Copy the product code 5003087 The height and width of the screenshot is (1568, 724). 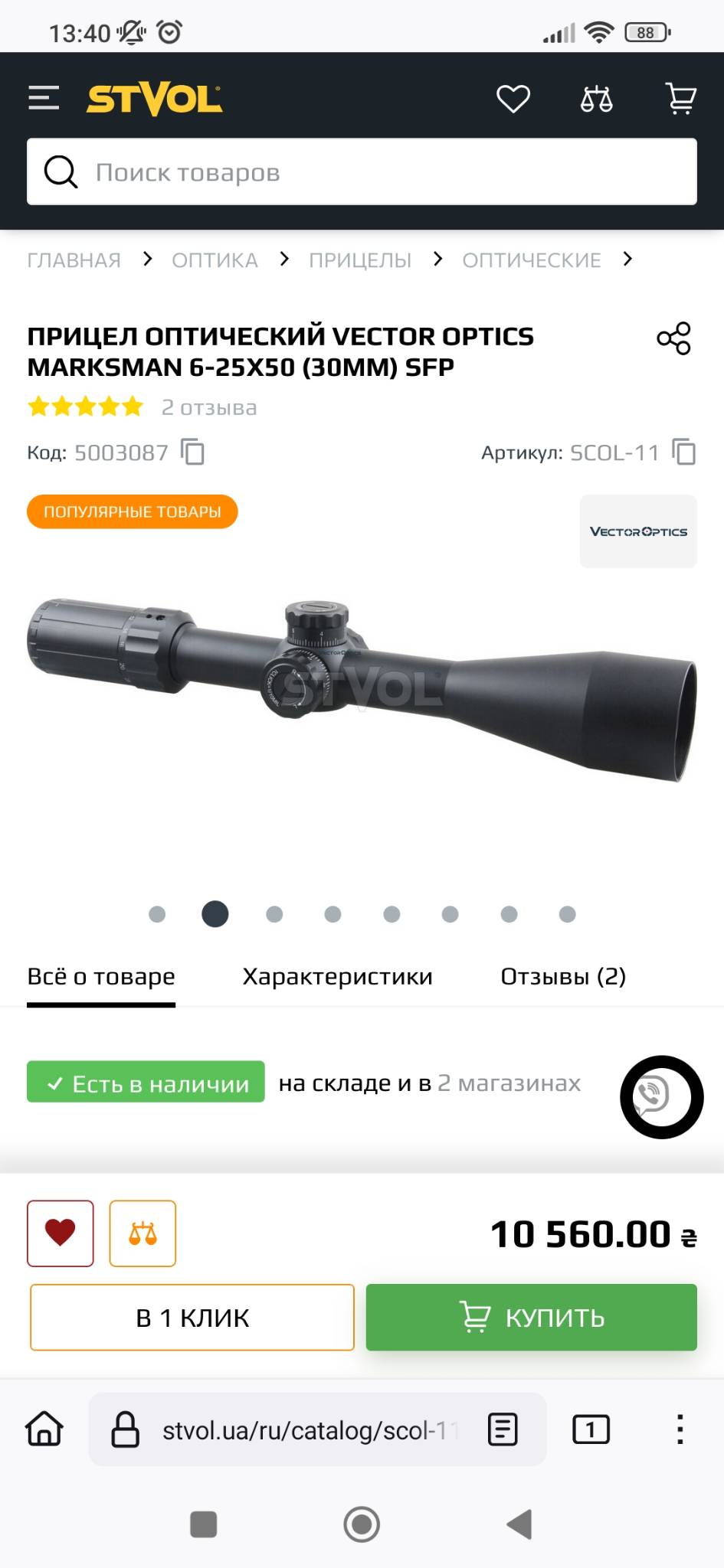[193, 452]
